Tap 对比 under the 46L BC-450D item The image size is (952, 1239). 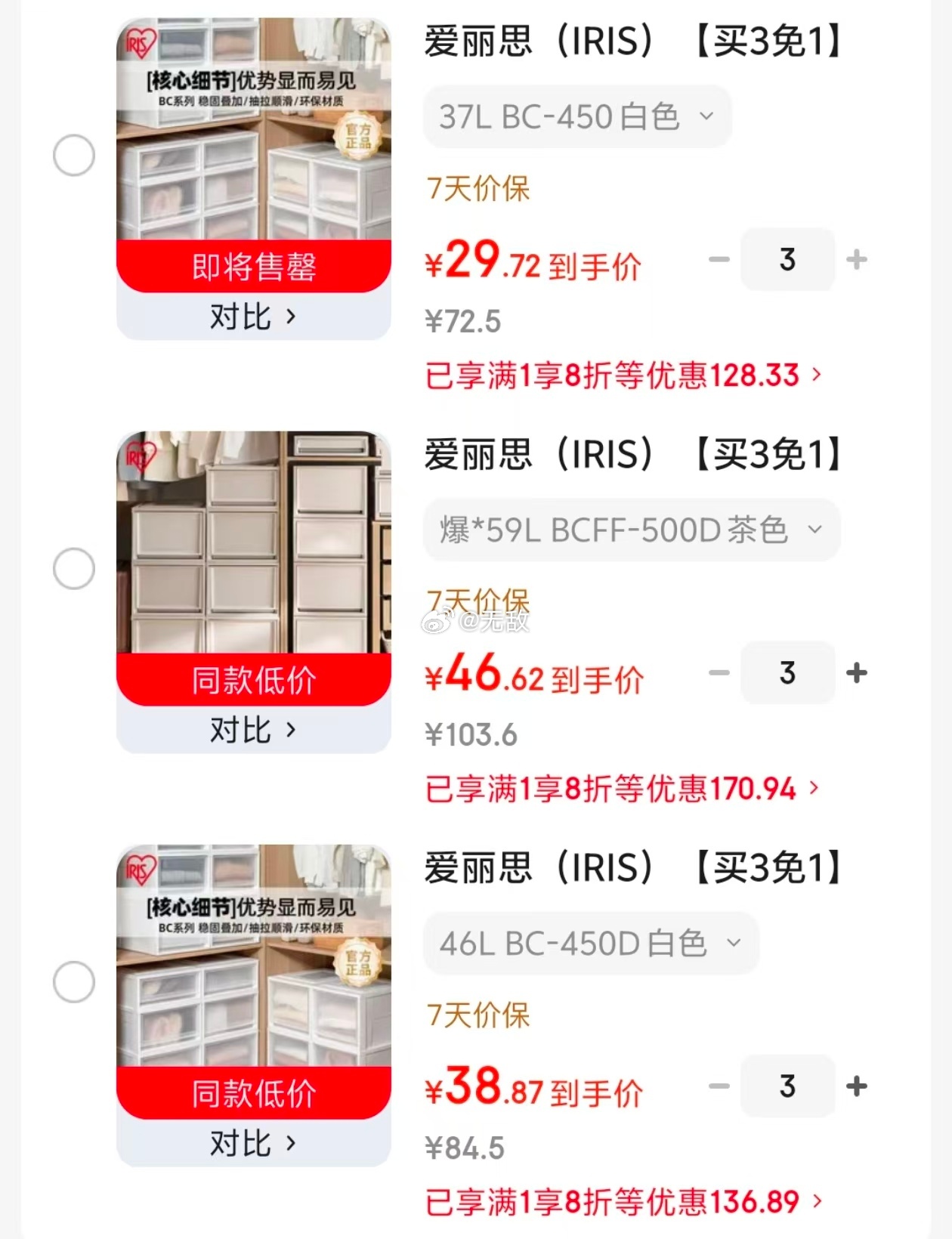click(x=253, y=1144)
